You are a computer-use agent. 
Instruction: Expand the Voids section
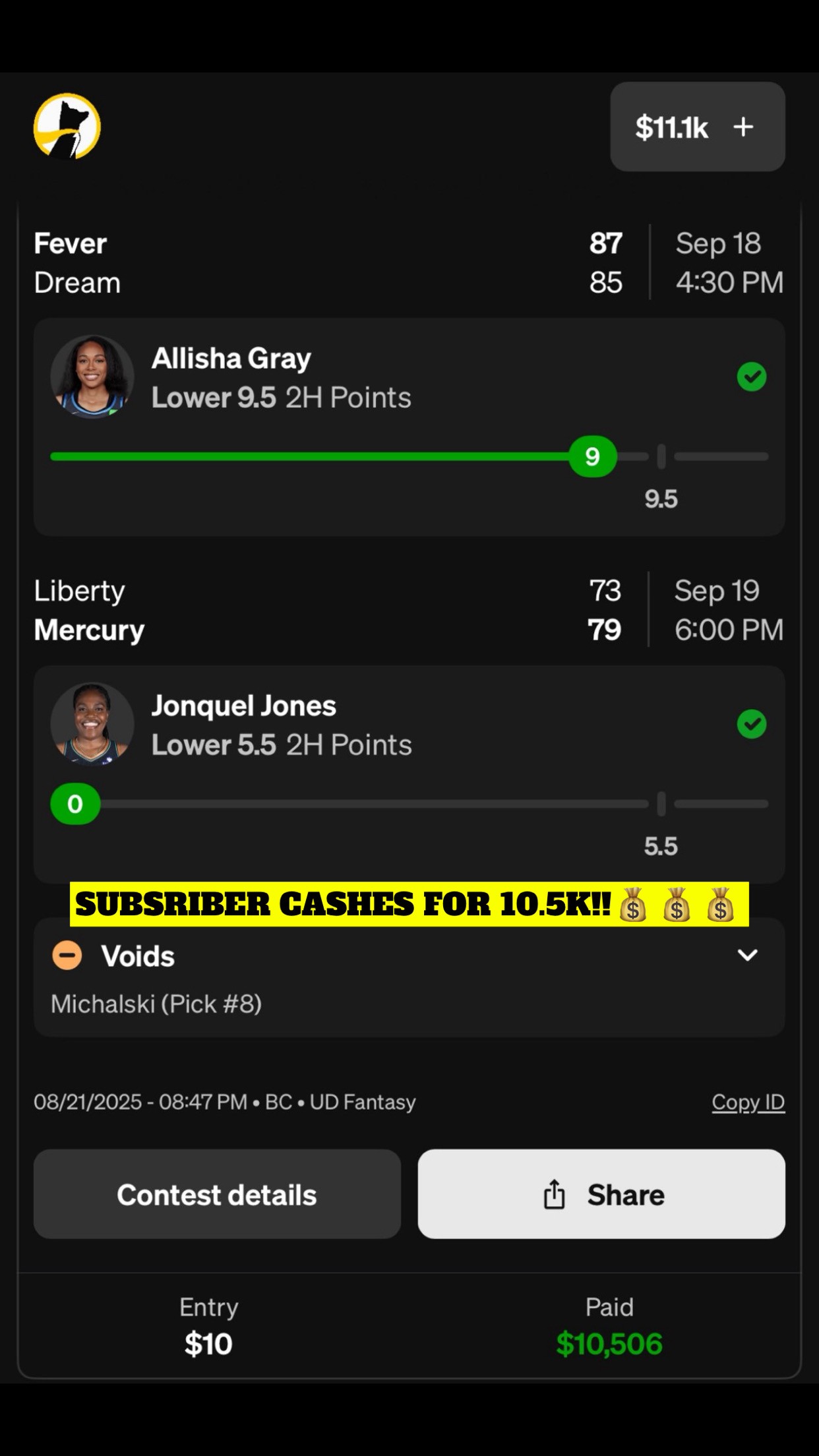[746, 956]
